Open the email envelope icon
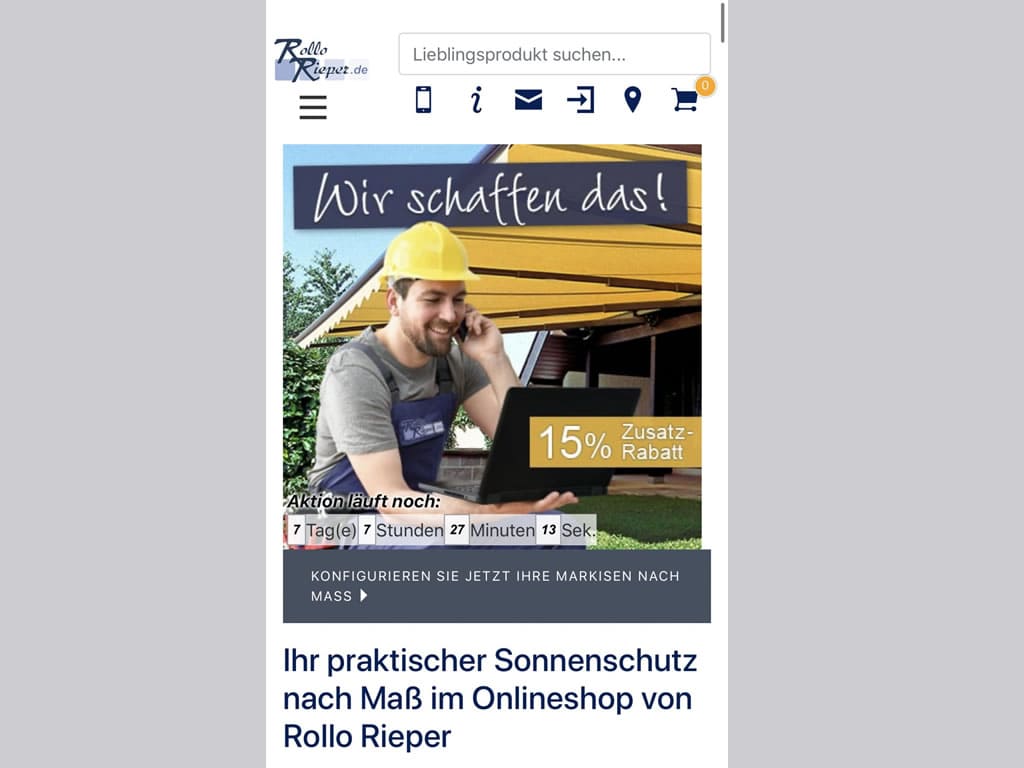Image resolution: width=1024 pixels, height=768 pixels. [528, 100]
